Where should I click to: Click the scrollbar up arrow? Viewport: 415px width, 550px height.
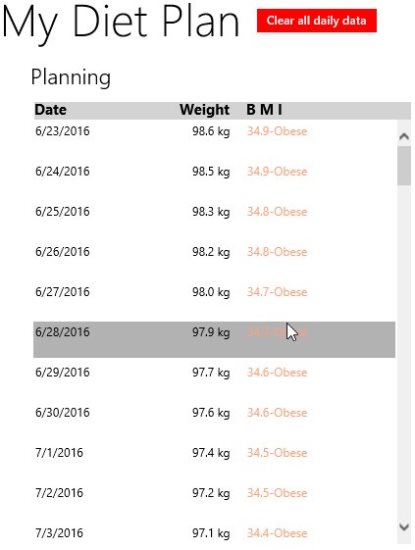[x=404, y=136]
